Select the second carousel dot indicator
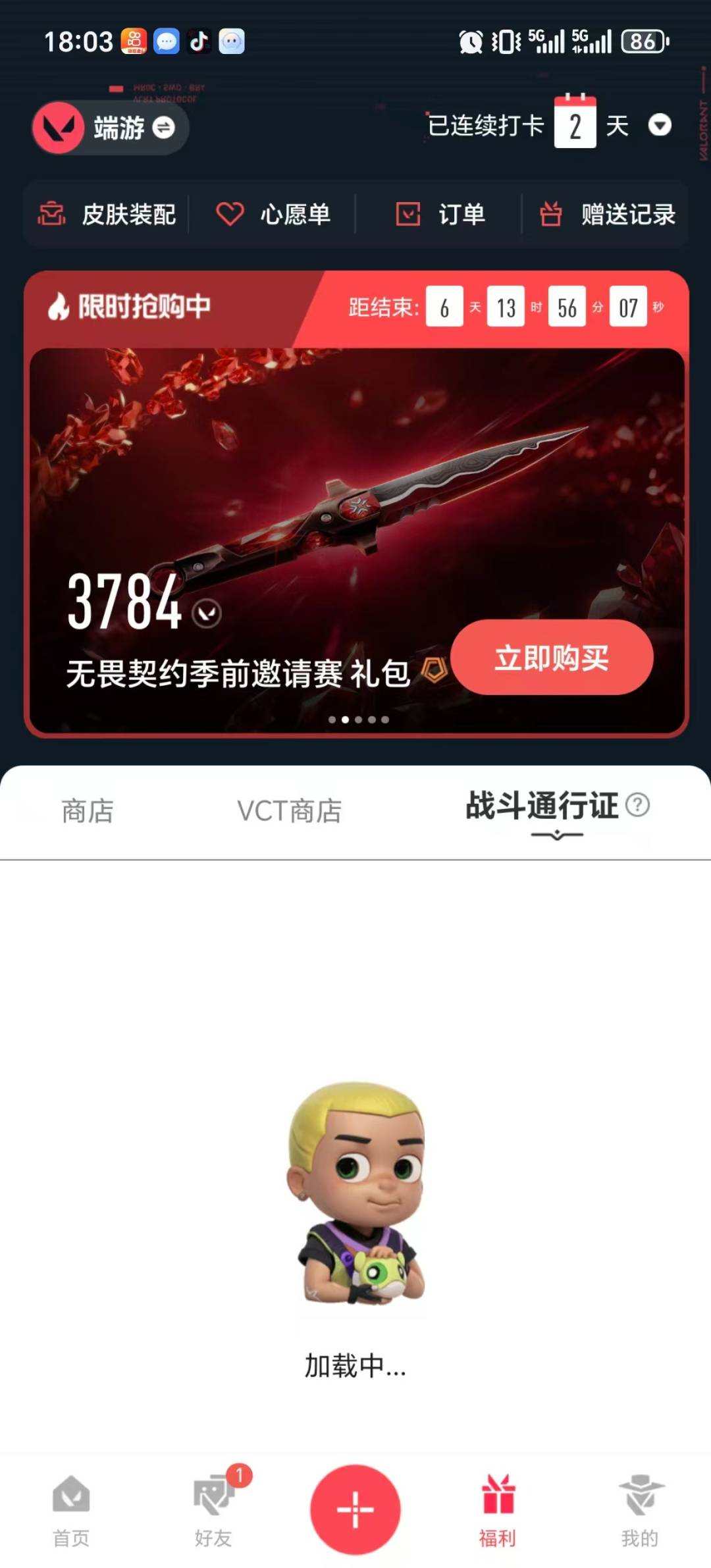The image size is (711, 1568). tap(344, 719)
